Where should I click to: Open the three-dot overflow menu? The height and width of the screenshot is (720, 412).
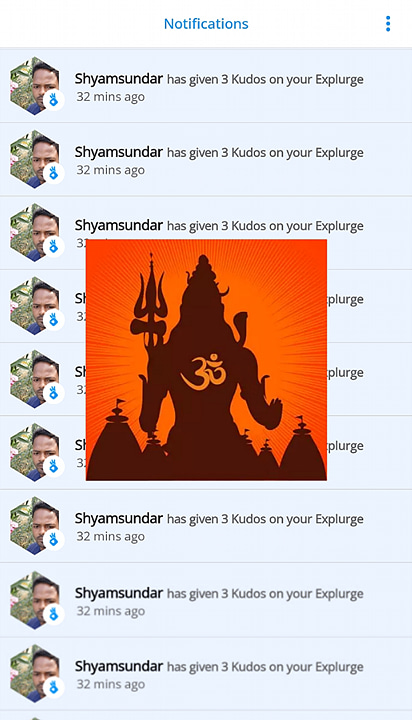coord(388,24)
